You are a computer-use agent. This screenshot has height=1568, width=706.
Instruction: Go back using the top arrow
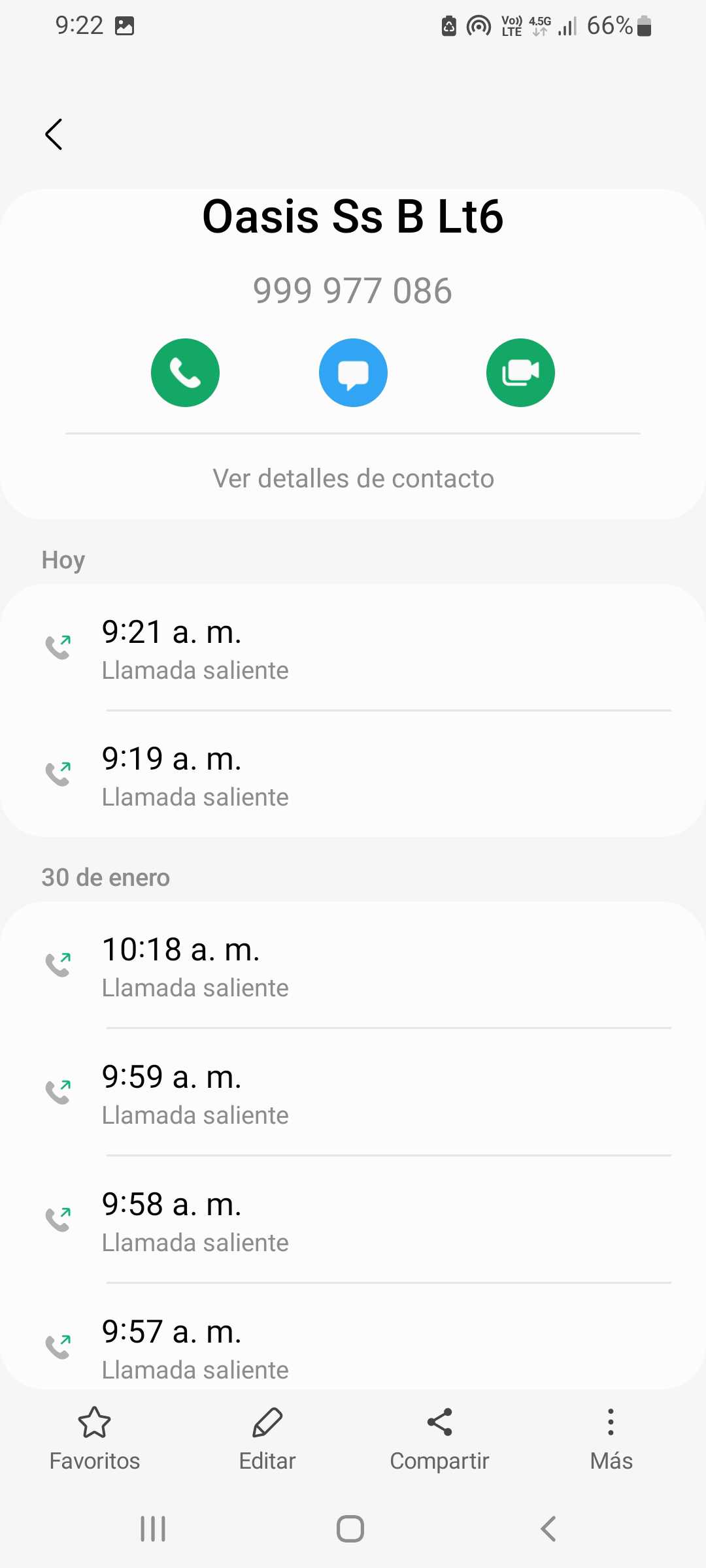[x=54, y=135]
